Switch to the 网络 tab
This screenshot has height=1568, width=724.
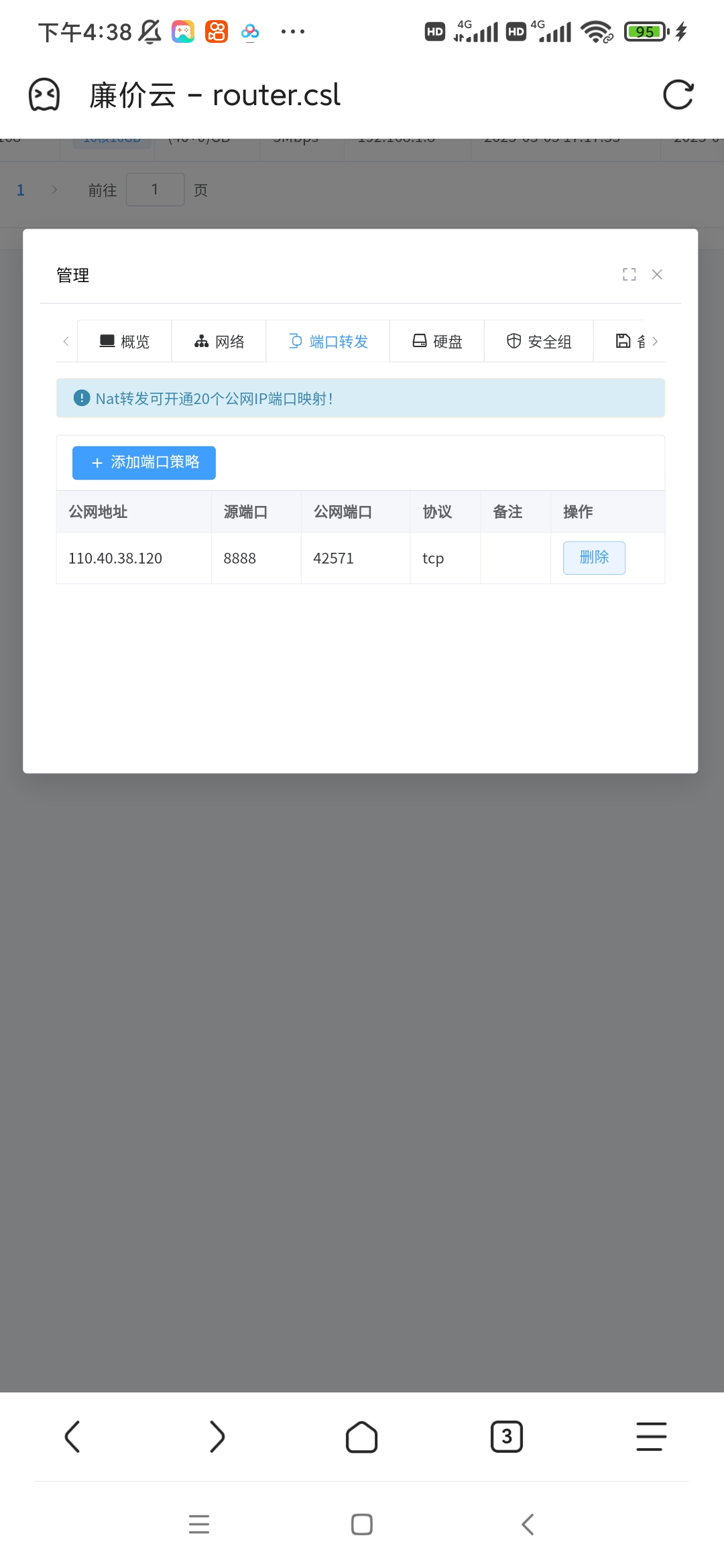coord(219,342)
